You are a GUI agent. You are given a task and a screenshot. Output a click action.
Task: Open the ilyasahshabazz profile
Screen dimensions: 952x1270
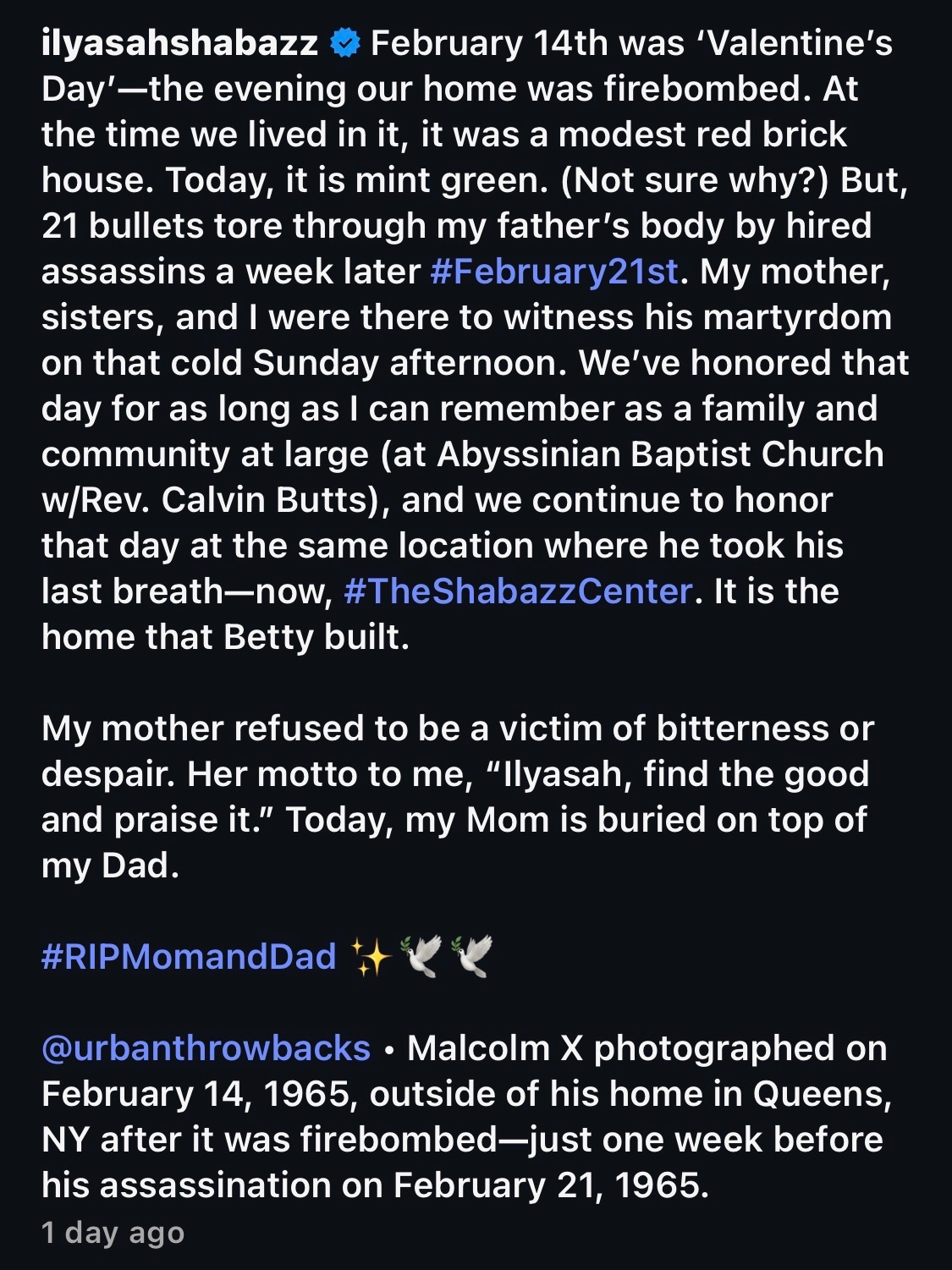pos(179,43)
